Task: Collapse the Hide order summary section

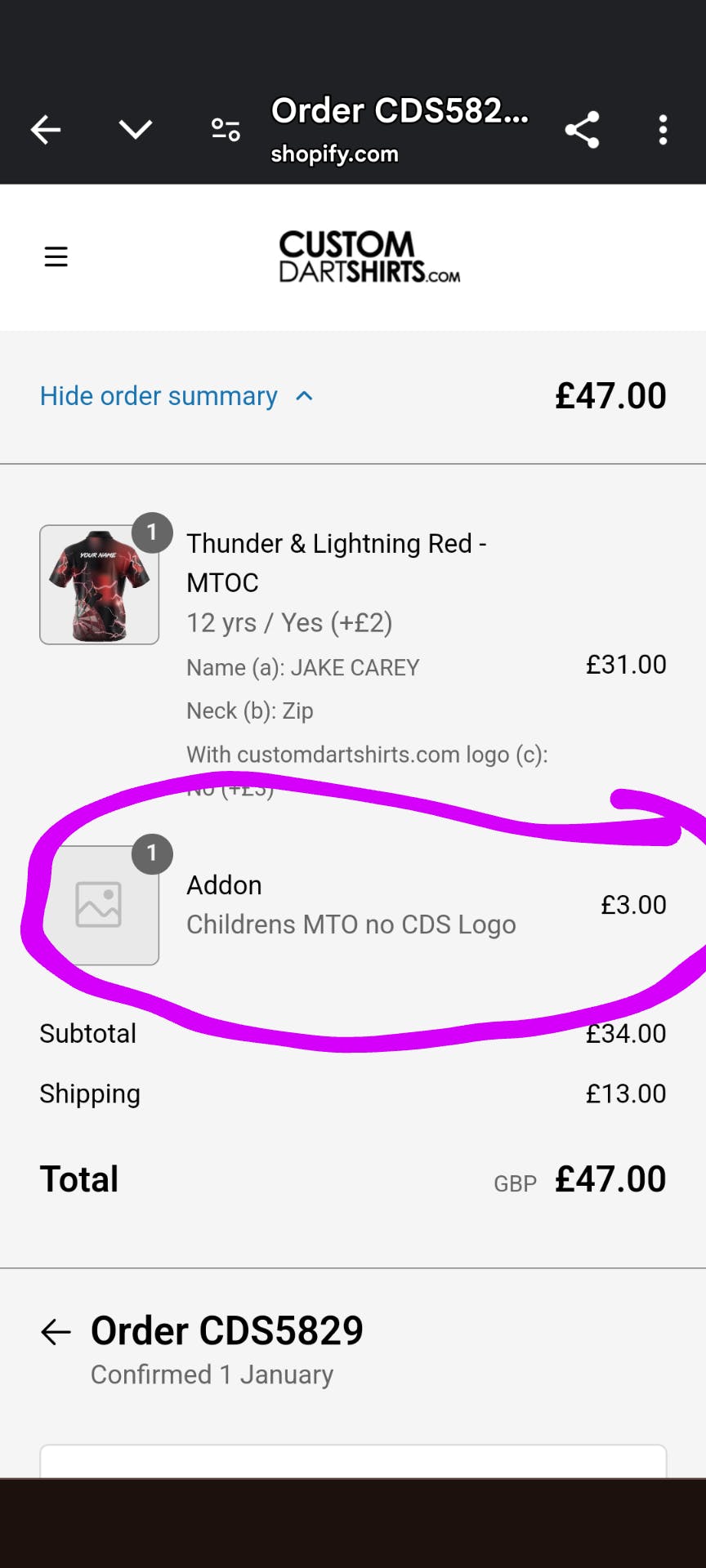Action: (x=176, y=396)
